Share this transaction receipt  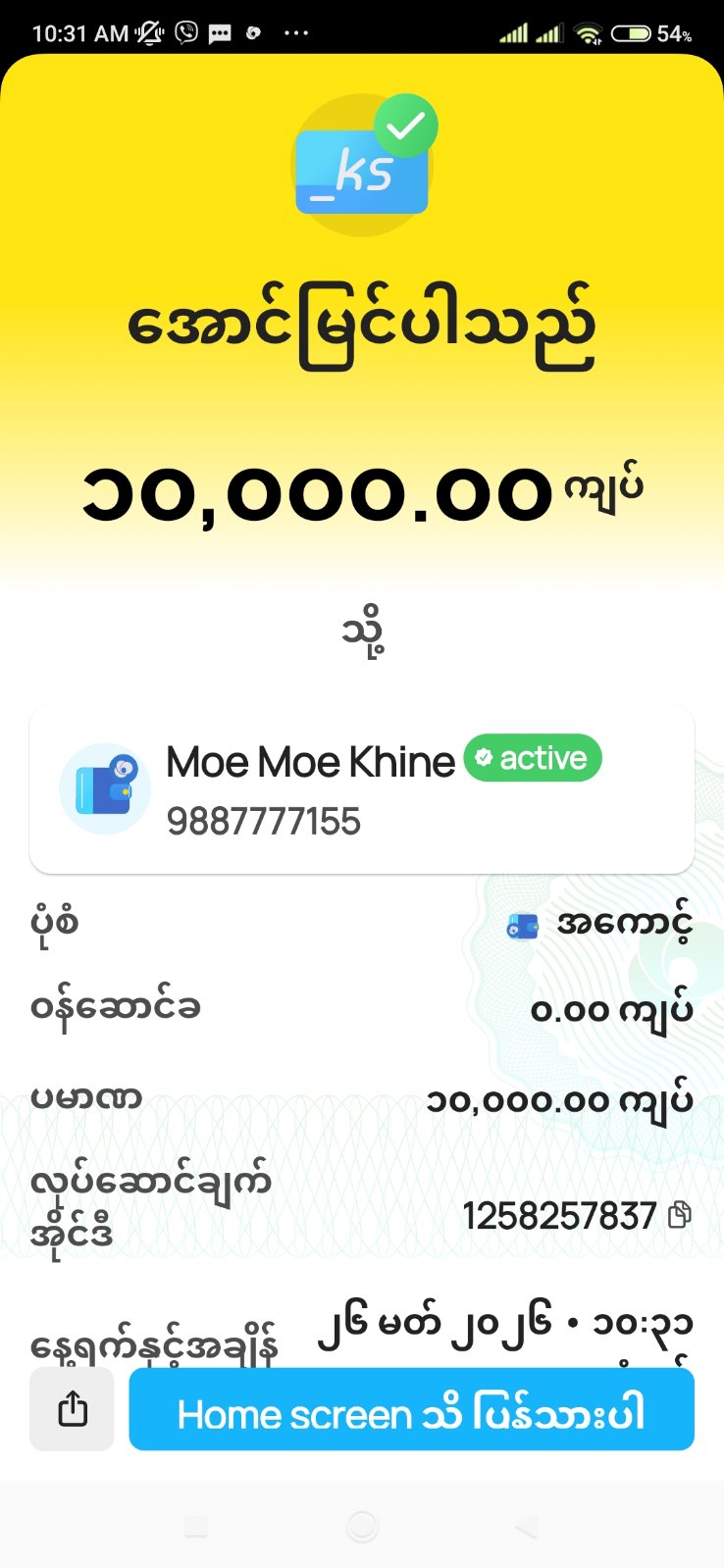point(72,1410)
